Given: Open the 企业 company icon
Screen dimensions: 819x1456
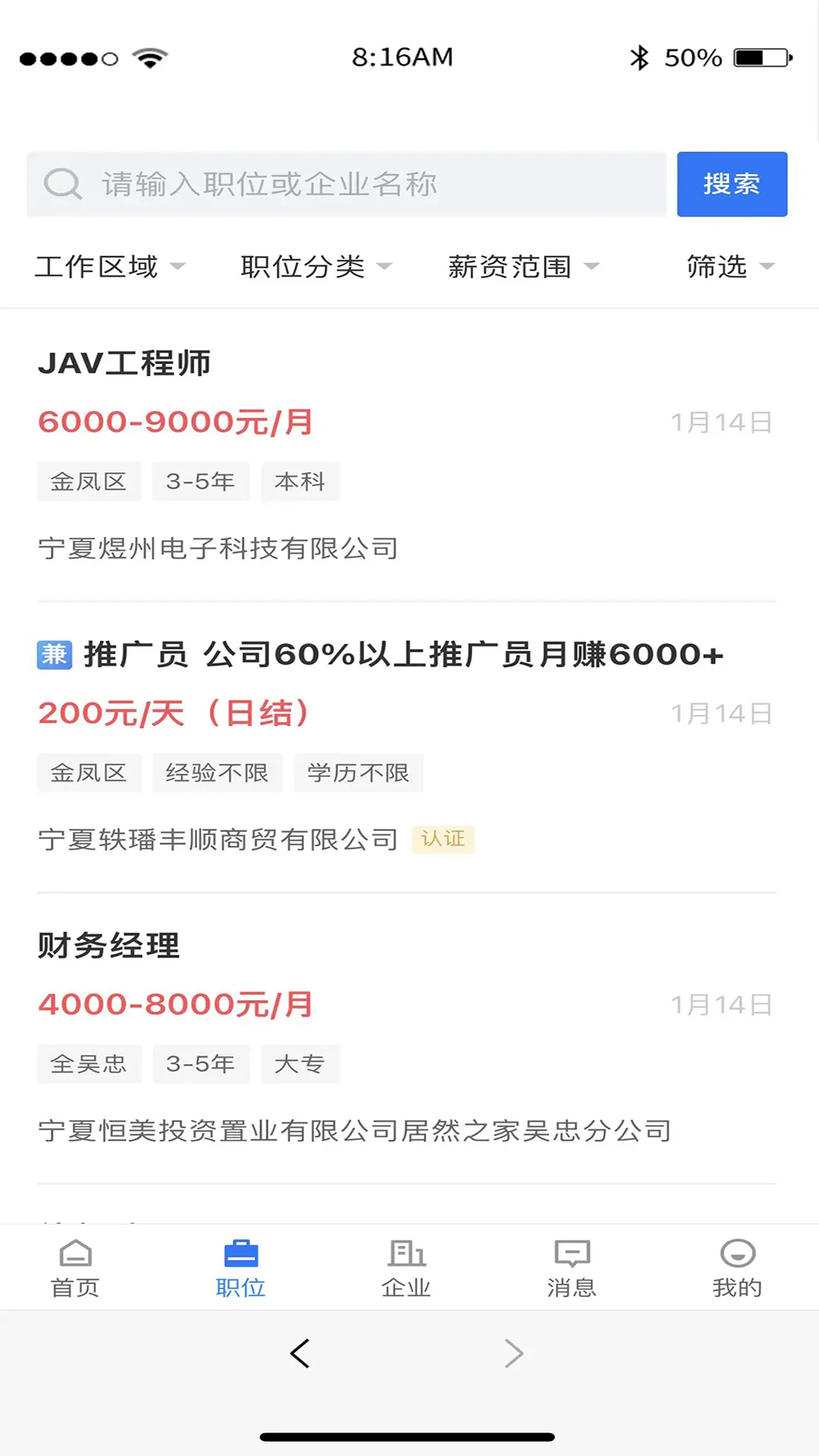Looking at the screenshot, I should (407, 1251).
